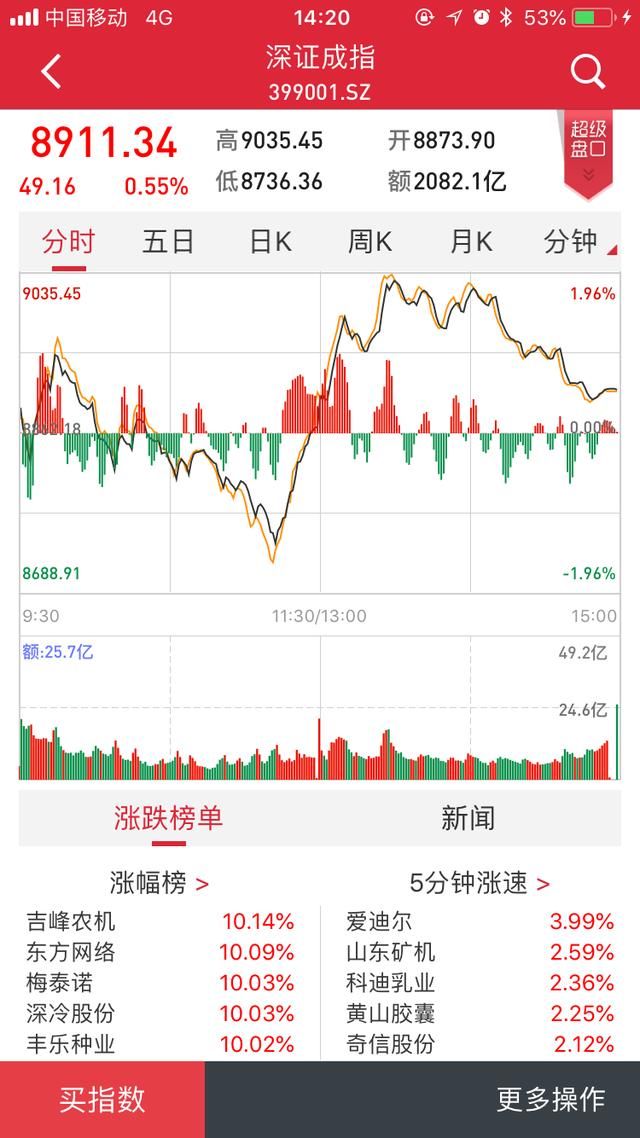Open stock 东方网络
The height and width of the screenshot is (1138, 640).
click(x=160, y=952)
